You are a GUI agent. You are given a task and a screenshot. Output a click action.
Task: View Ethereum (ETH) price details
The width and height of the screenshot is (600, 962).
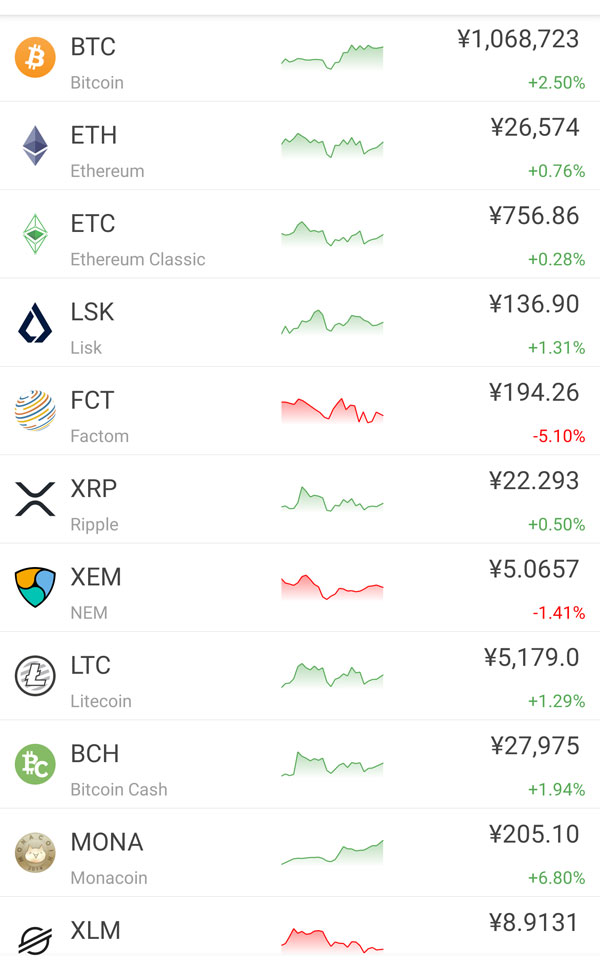[300, 146]
